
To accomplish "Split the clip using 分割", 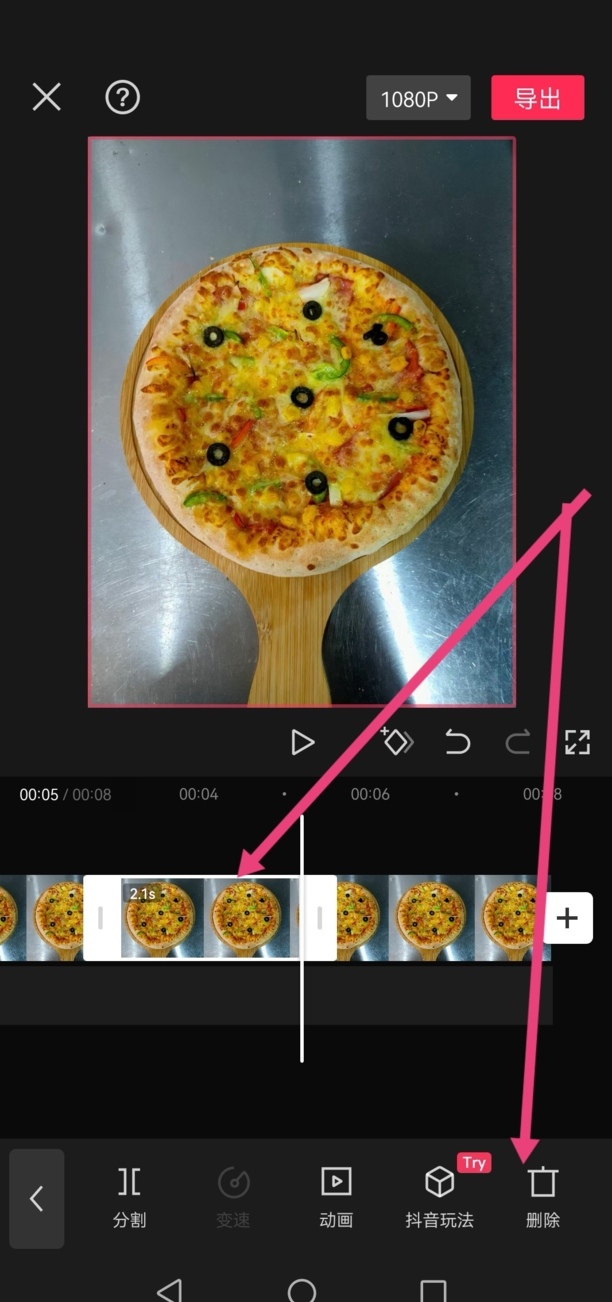I will [x=130, y=1196].
